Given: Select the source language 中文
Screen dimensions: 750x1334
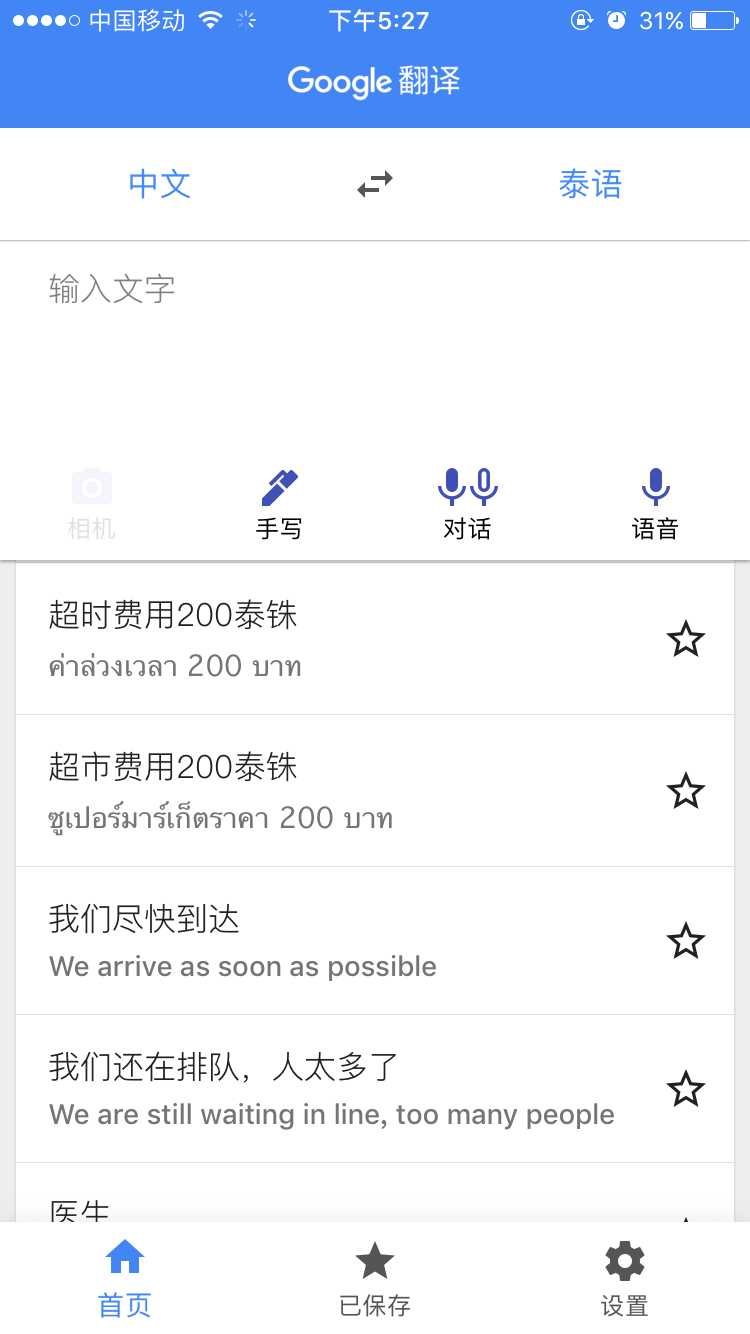Looking at the screenshot, I should point(160,184).
